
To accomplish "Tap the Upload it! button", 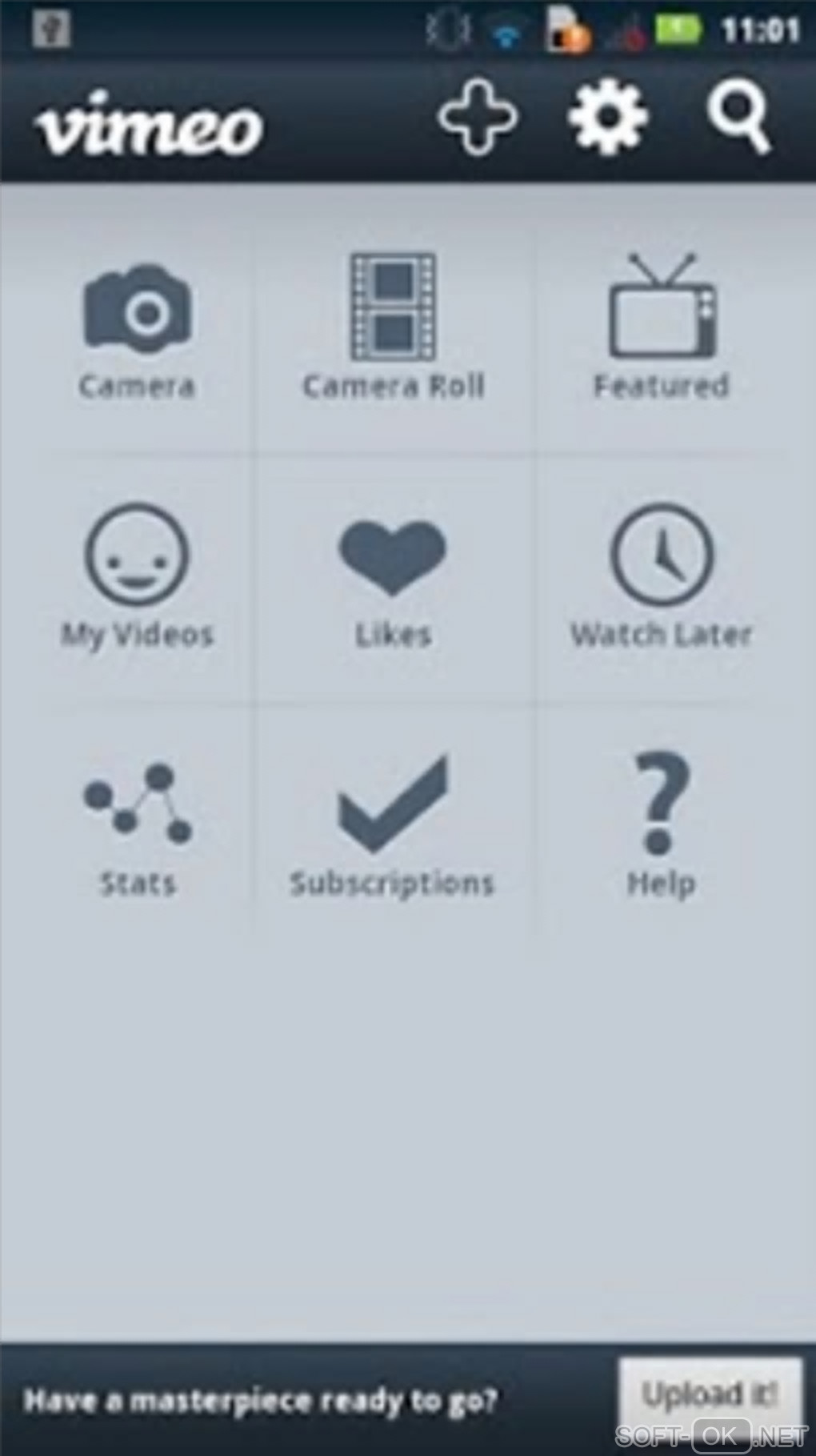I will pyautogui.click(x=710, y=1397).
